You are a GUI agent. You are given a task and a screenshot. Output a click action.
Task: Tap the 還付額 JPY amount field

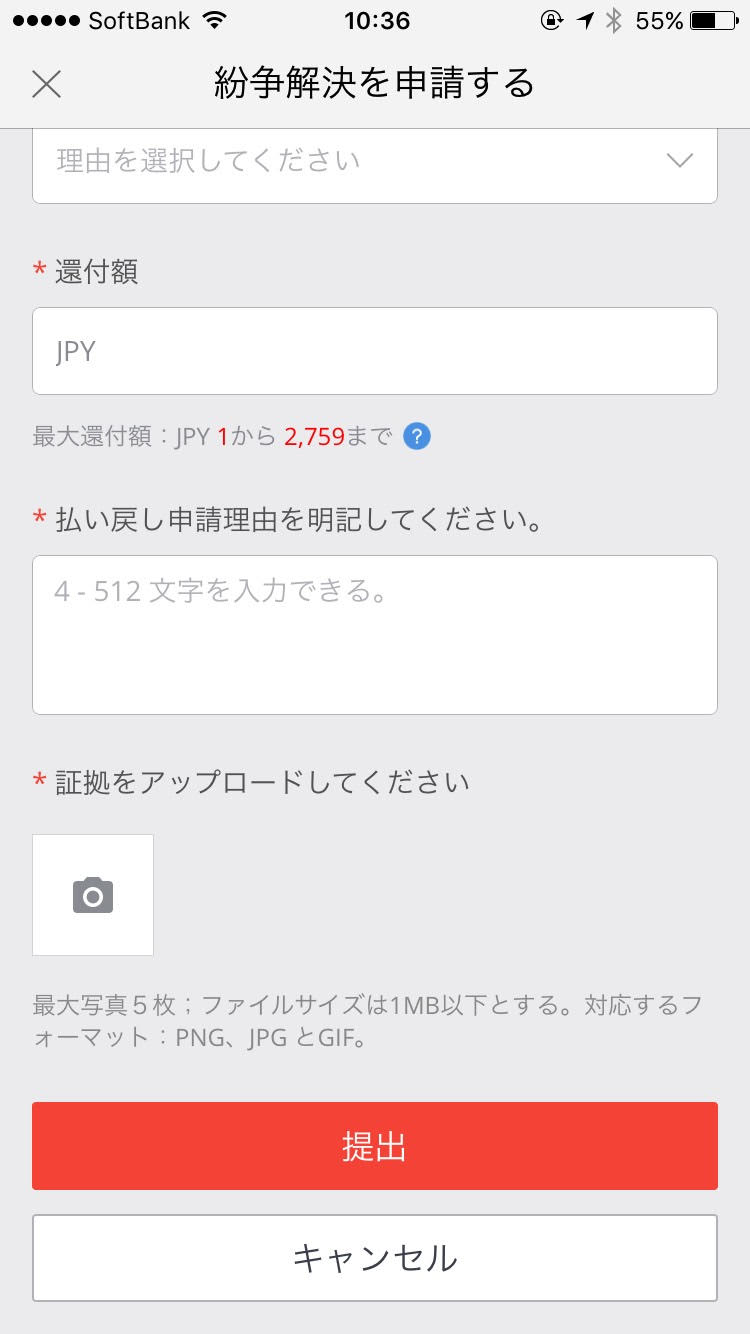374,351
